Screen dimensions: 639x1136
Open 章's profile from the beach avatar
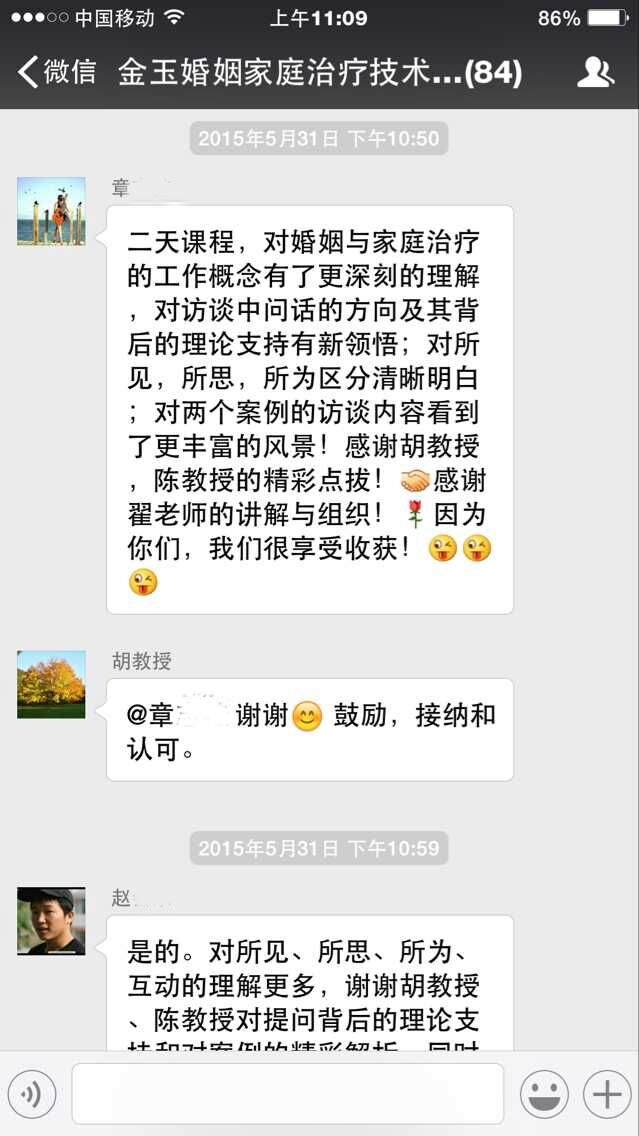pos(51,211)
